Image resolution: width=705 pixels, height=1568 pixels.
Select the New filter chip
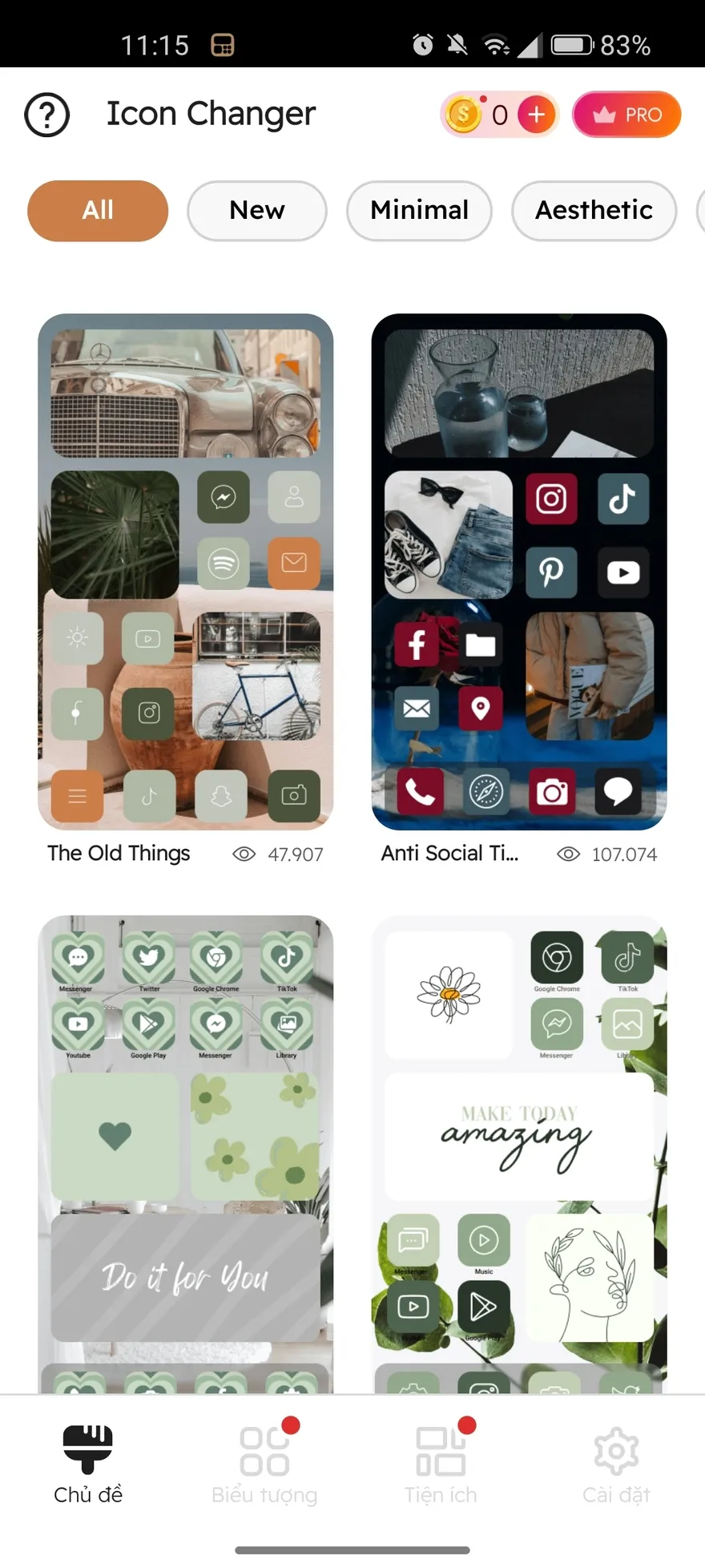(256, 211)
